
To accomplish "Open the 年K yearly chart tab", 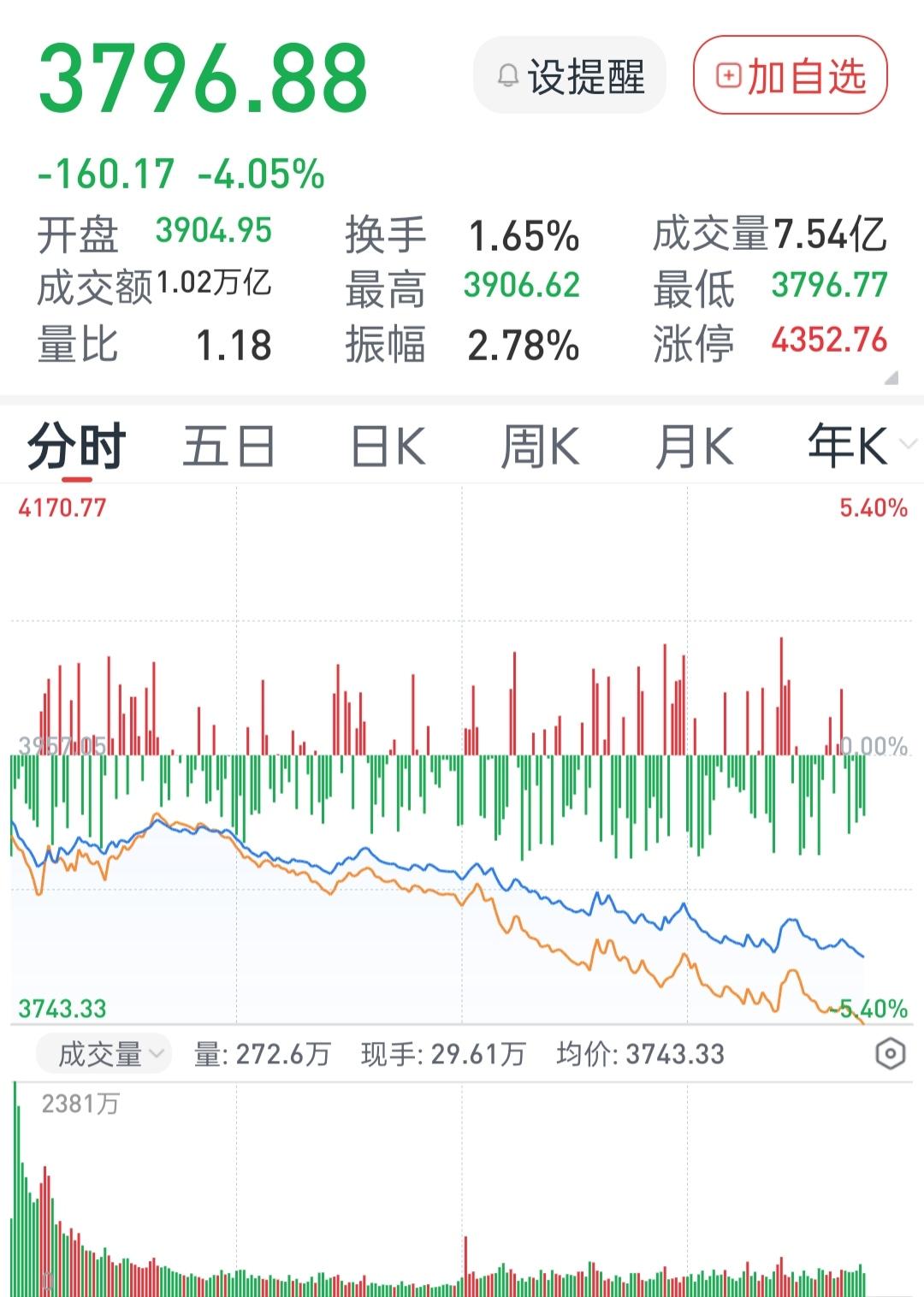I will coord(847,446).
